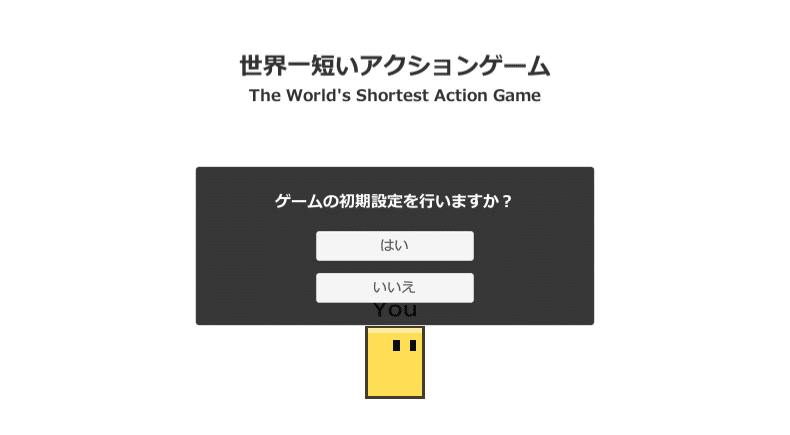Tap はい to start initial game setup
This screenshot has width=790, height=435.
pyautogui.click(x=394, y=246)
